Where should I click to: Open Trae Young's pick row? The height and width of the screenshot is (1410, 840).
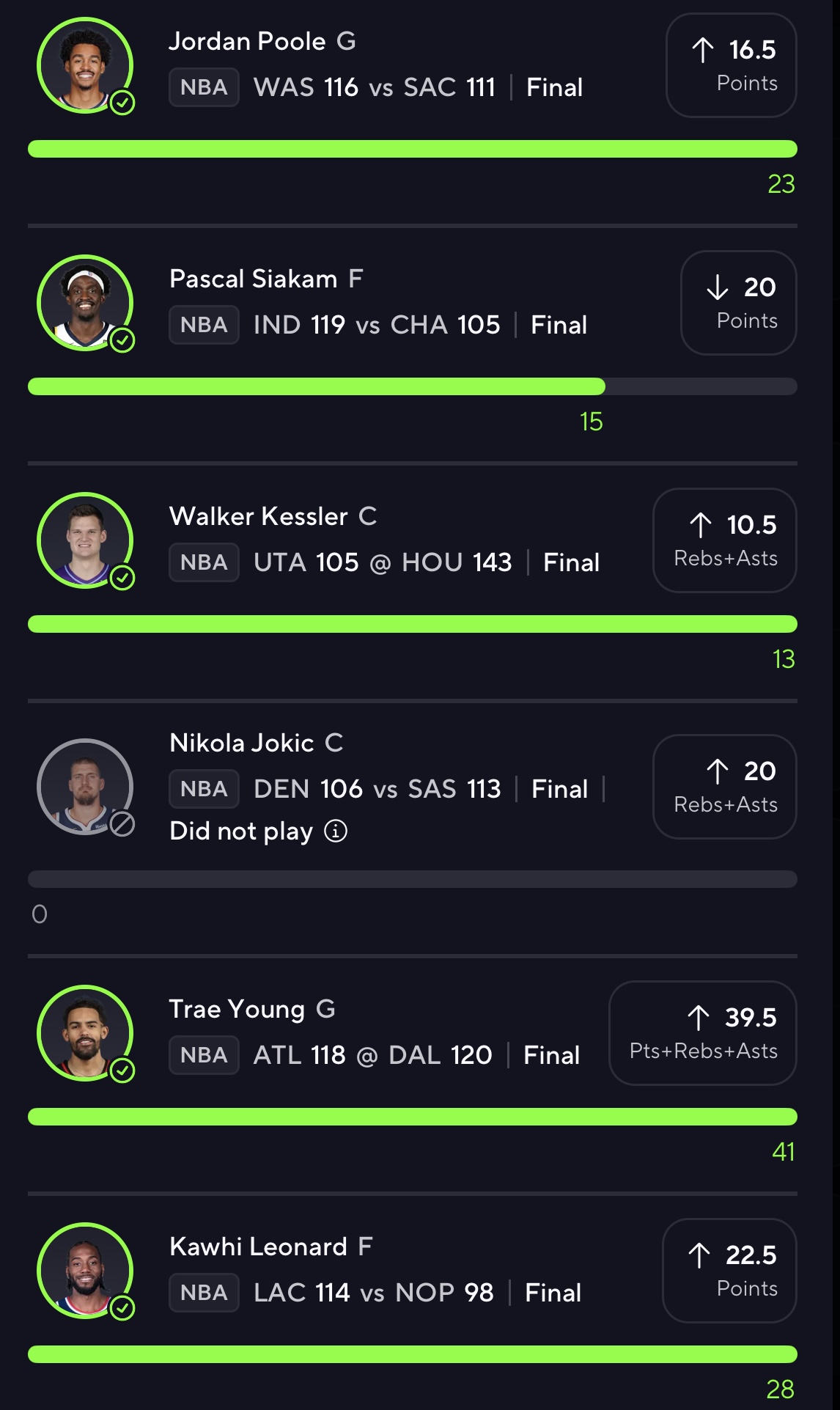click(374, 1033)
